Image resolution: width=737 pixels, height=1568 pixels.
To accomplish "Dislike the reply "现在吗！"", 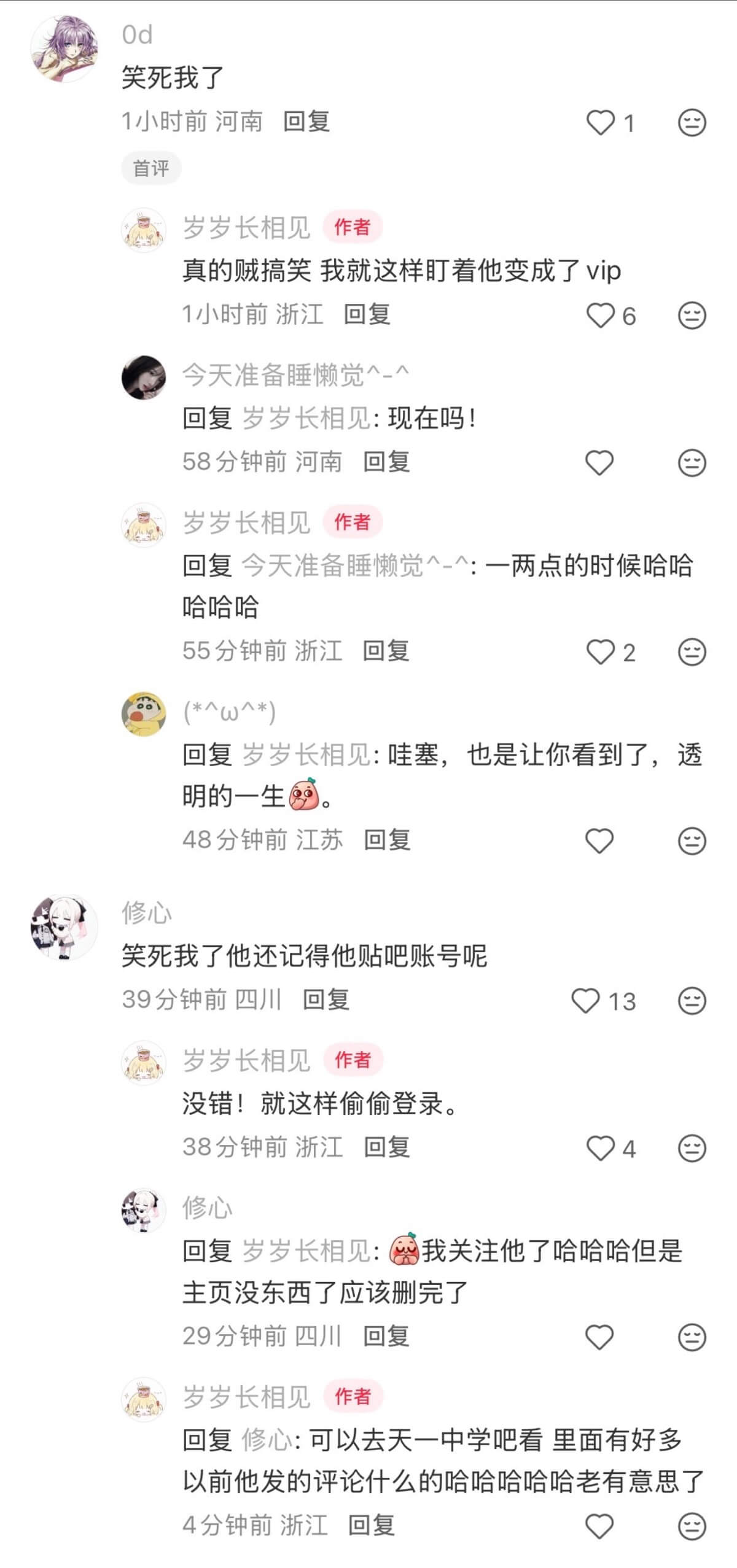I will pyautogui.click(x=692, y=462).
